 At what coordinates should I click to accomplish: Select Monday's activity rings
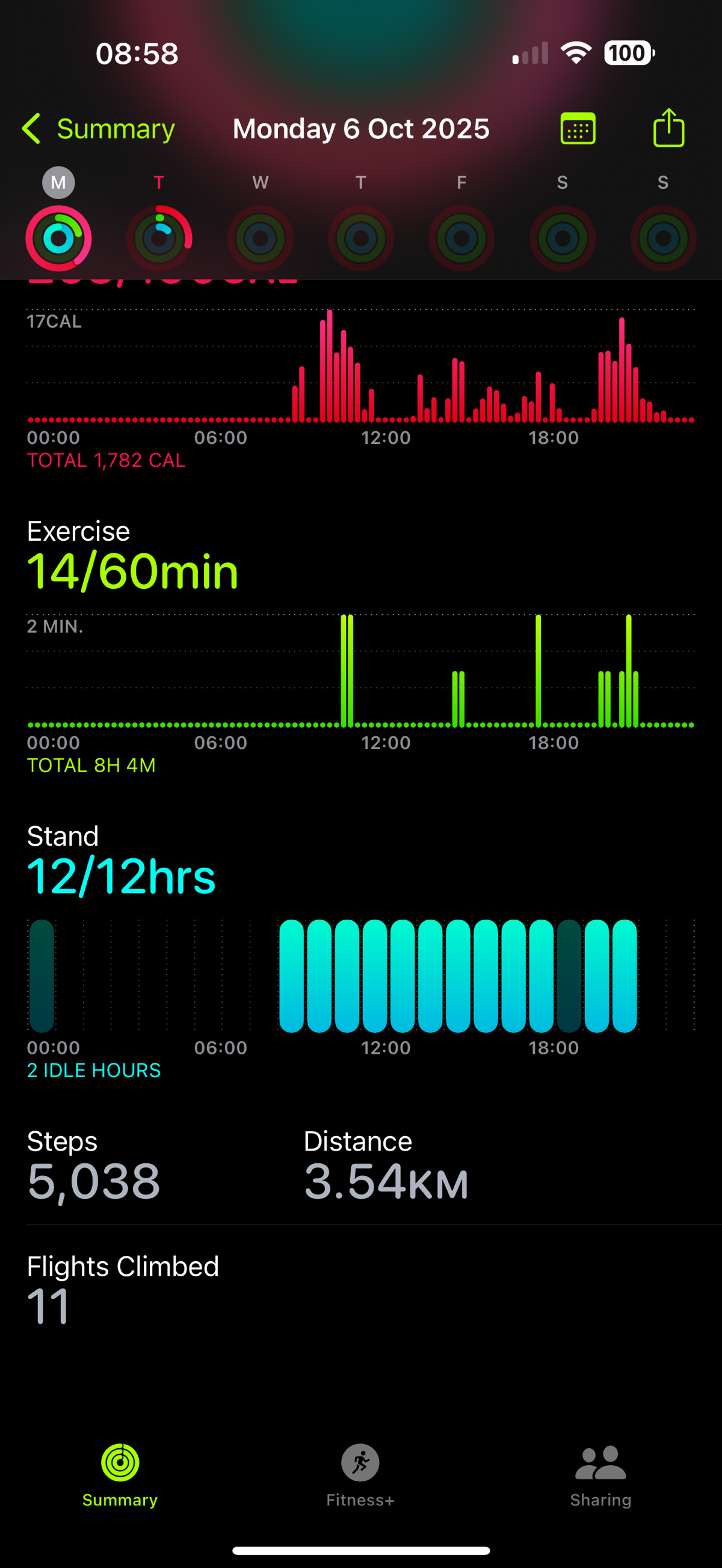click(x=58, y=238)
